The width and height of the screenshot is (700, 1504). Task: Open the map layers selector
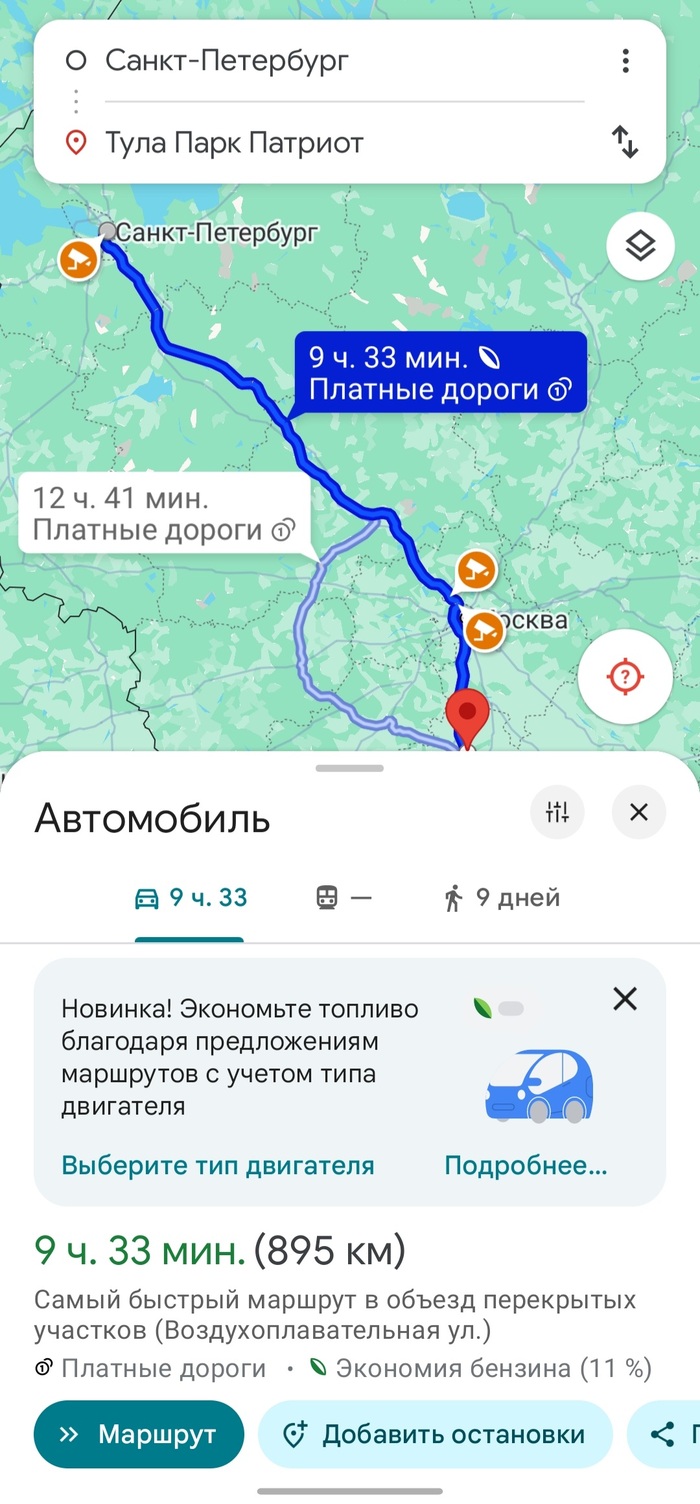639,245
